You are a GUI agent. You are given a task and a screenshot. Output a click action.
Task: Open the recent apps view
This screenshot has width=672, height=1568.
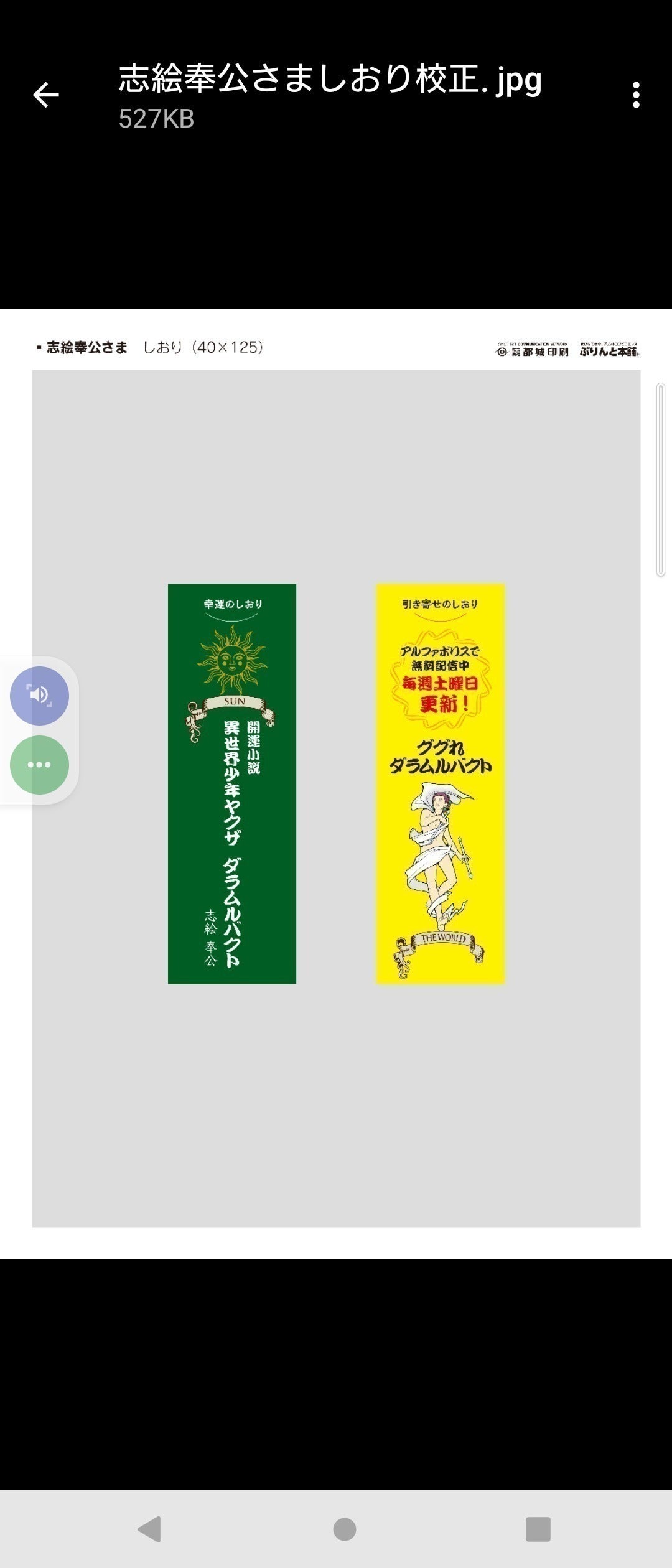coord(538,1529)
